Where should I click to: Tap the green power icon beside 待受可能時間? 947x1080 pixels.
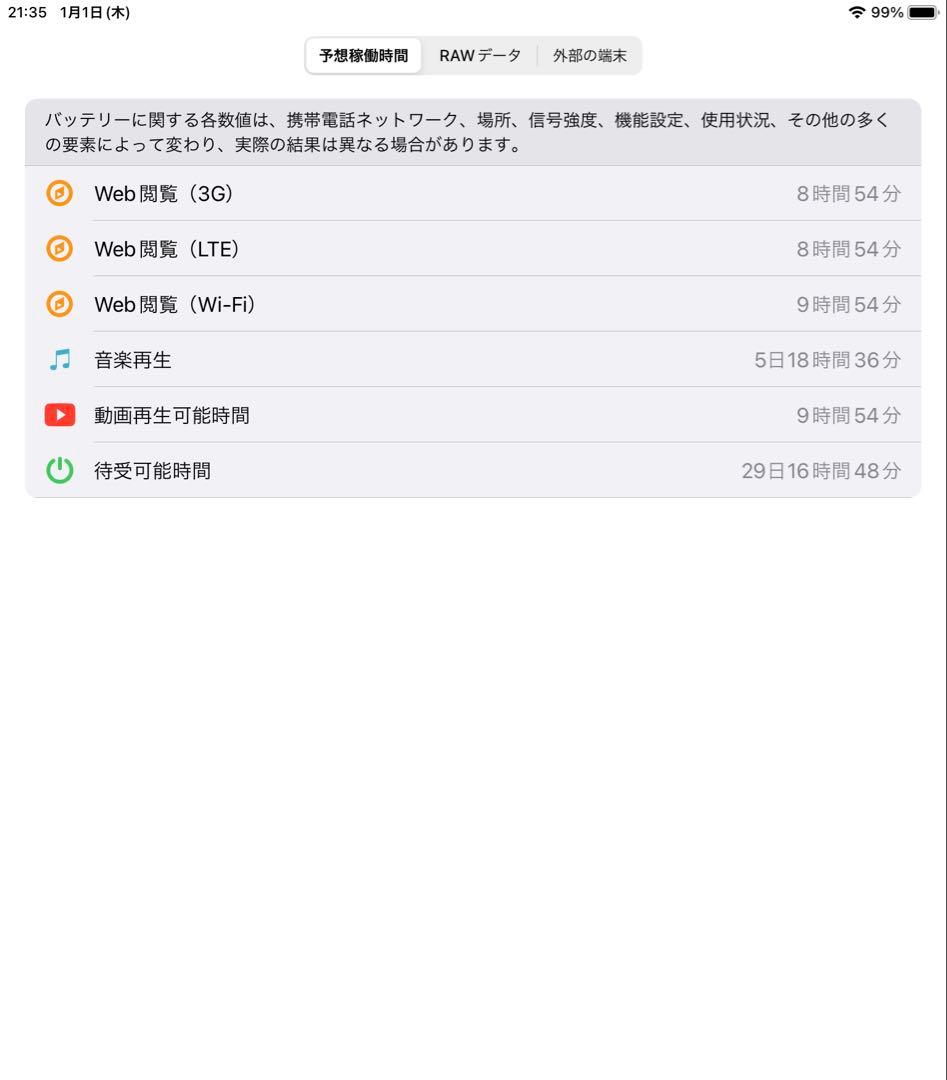59,470
